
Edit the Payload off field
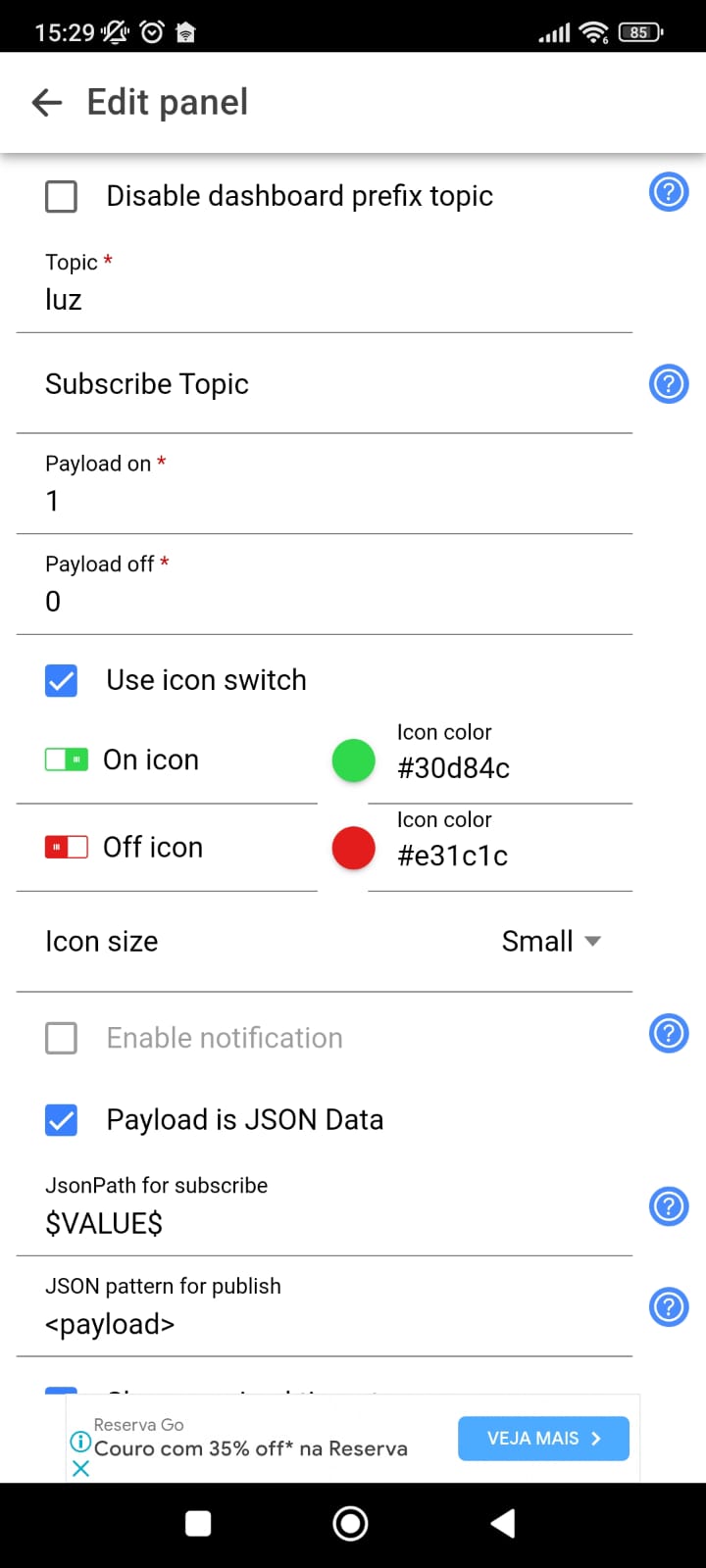pos(324,601)
